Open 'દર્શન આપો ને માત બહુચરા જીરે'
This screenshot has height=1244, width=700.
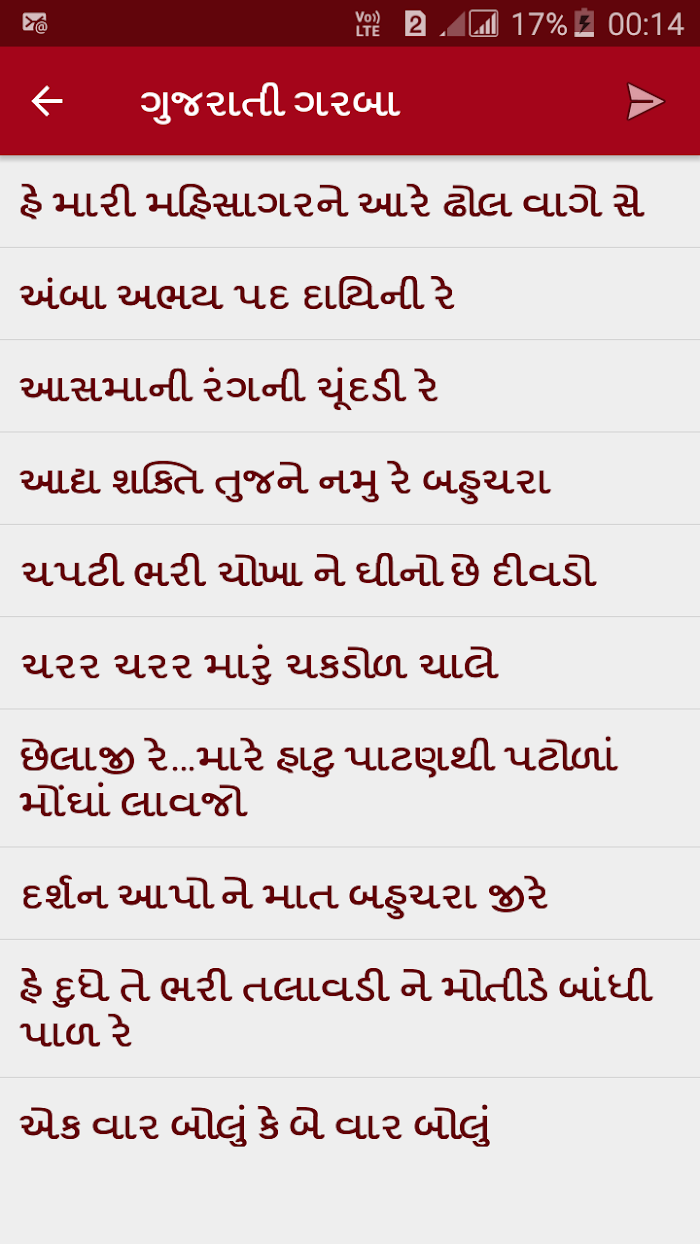coord(350,894)
